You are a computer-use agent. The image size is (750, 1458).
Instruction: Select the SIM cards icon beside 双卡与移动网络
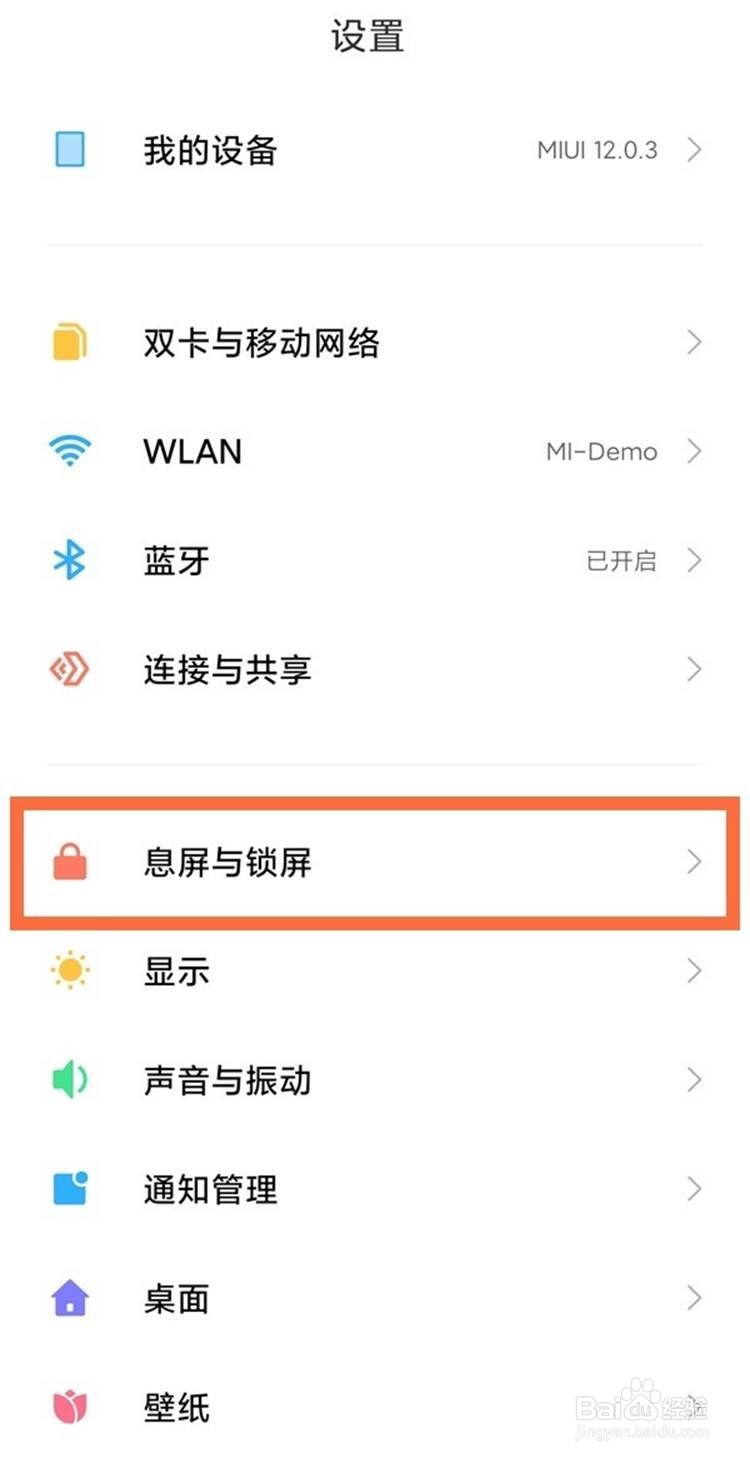[69, 342]
